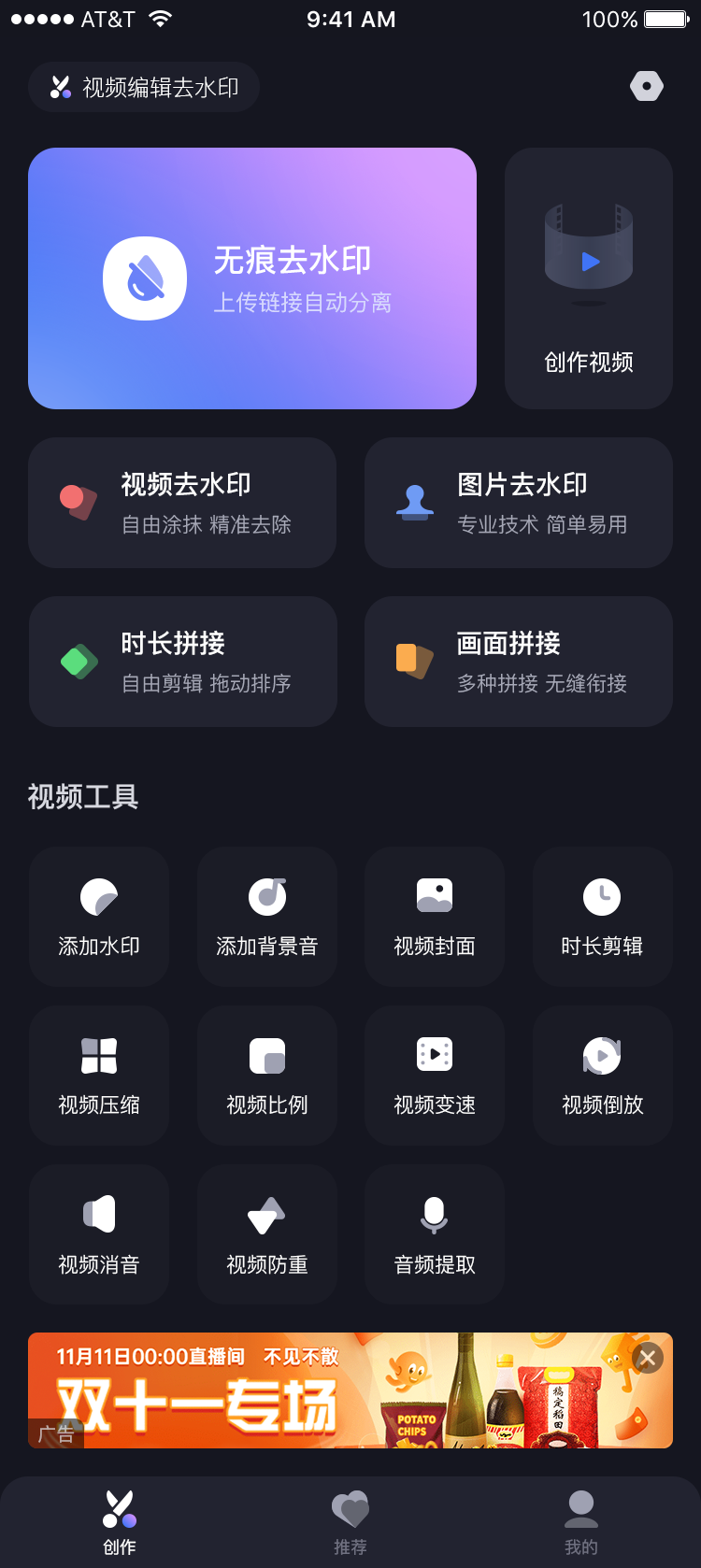Select 视频去水印 tool

click(182, 503)
